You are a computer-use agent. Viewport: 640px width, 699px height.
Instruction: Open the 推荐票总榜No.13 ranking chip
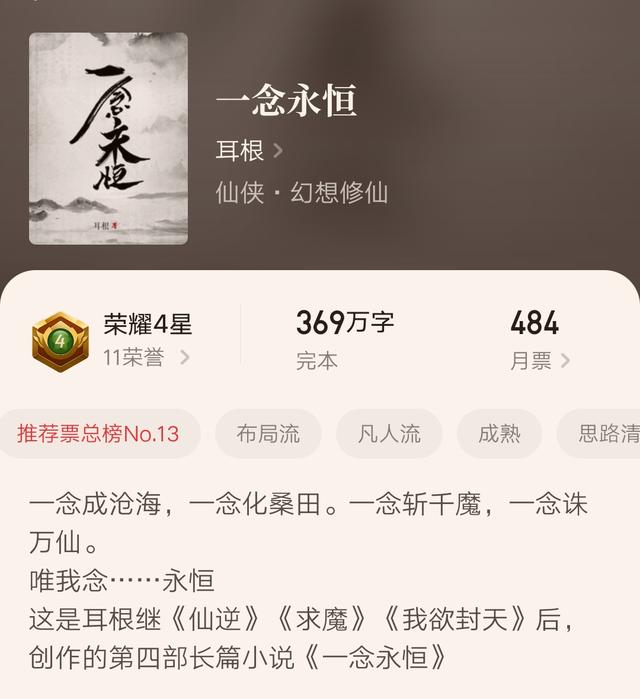point(98,434)
